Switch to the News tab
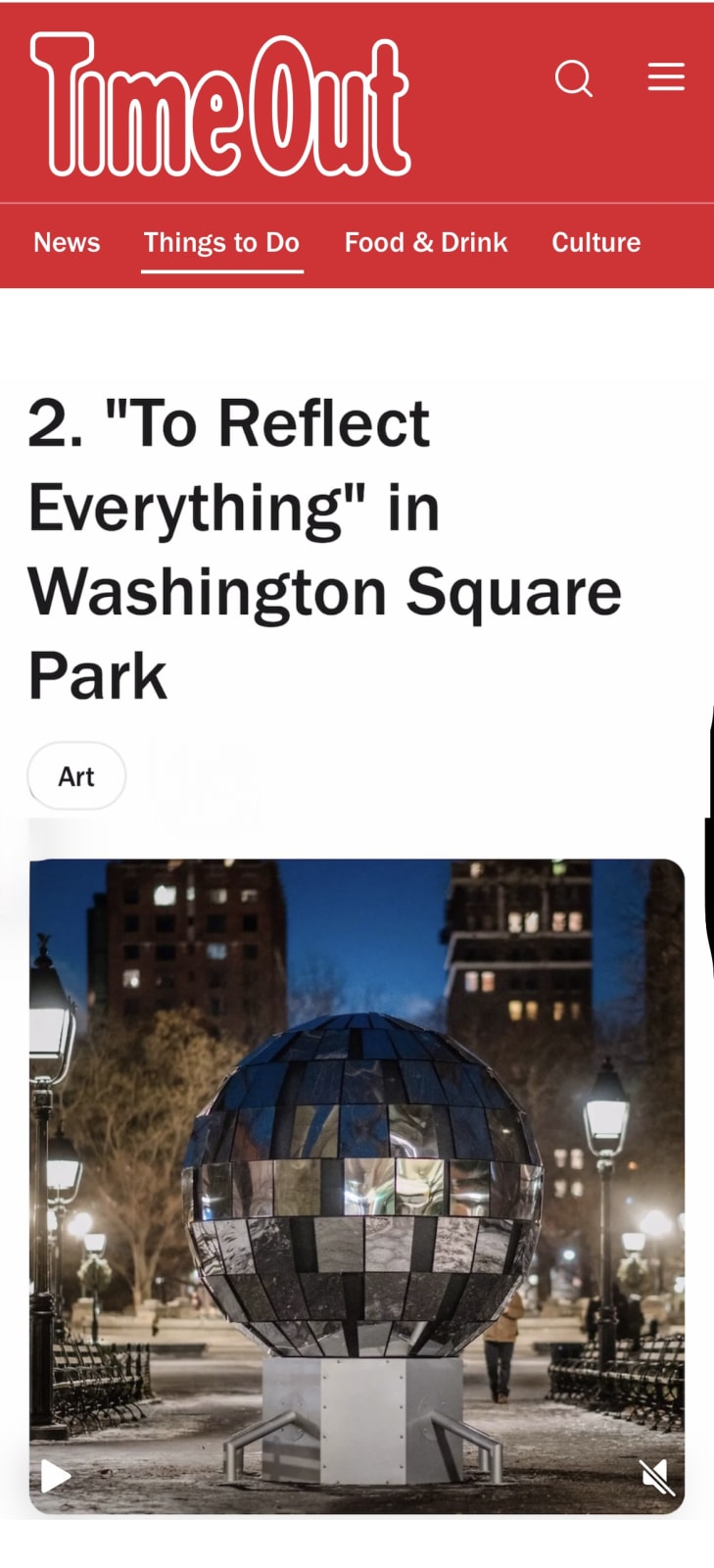The width and height of the screenshot is (714, 1568). (67, 242)
